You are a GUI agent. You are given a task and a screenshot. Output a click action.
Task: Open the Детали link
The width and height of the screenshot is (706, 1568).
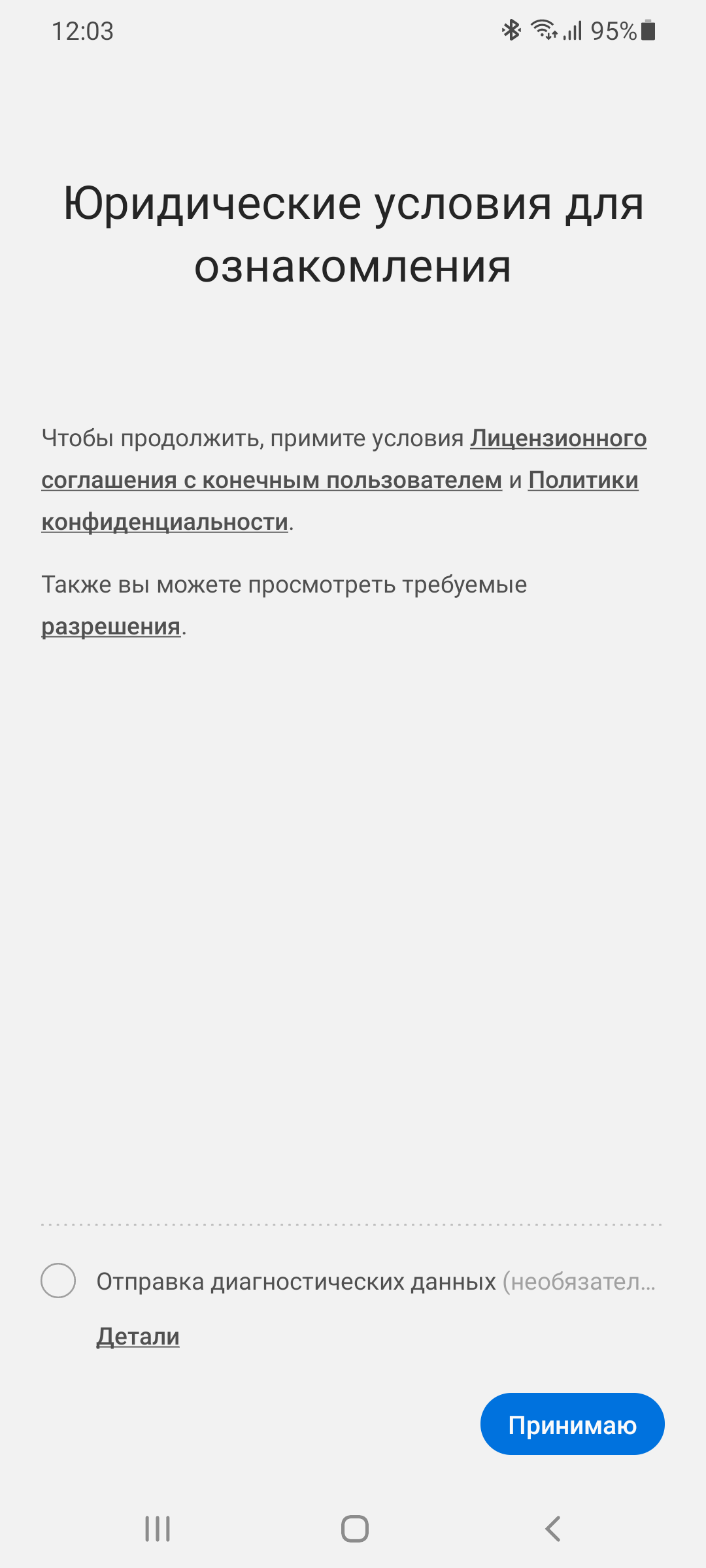[x=138, y=1336]
